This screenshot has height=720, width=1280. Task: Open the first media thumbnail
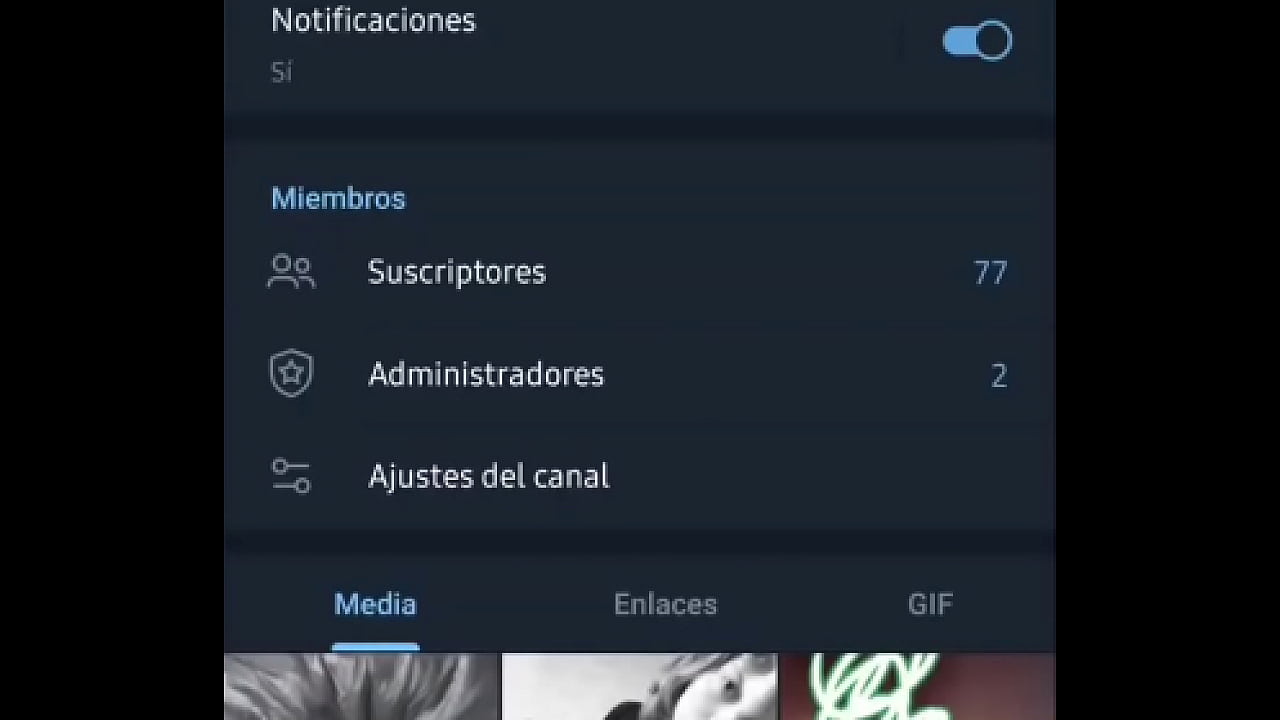[361, 688]
